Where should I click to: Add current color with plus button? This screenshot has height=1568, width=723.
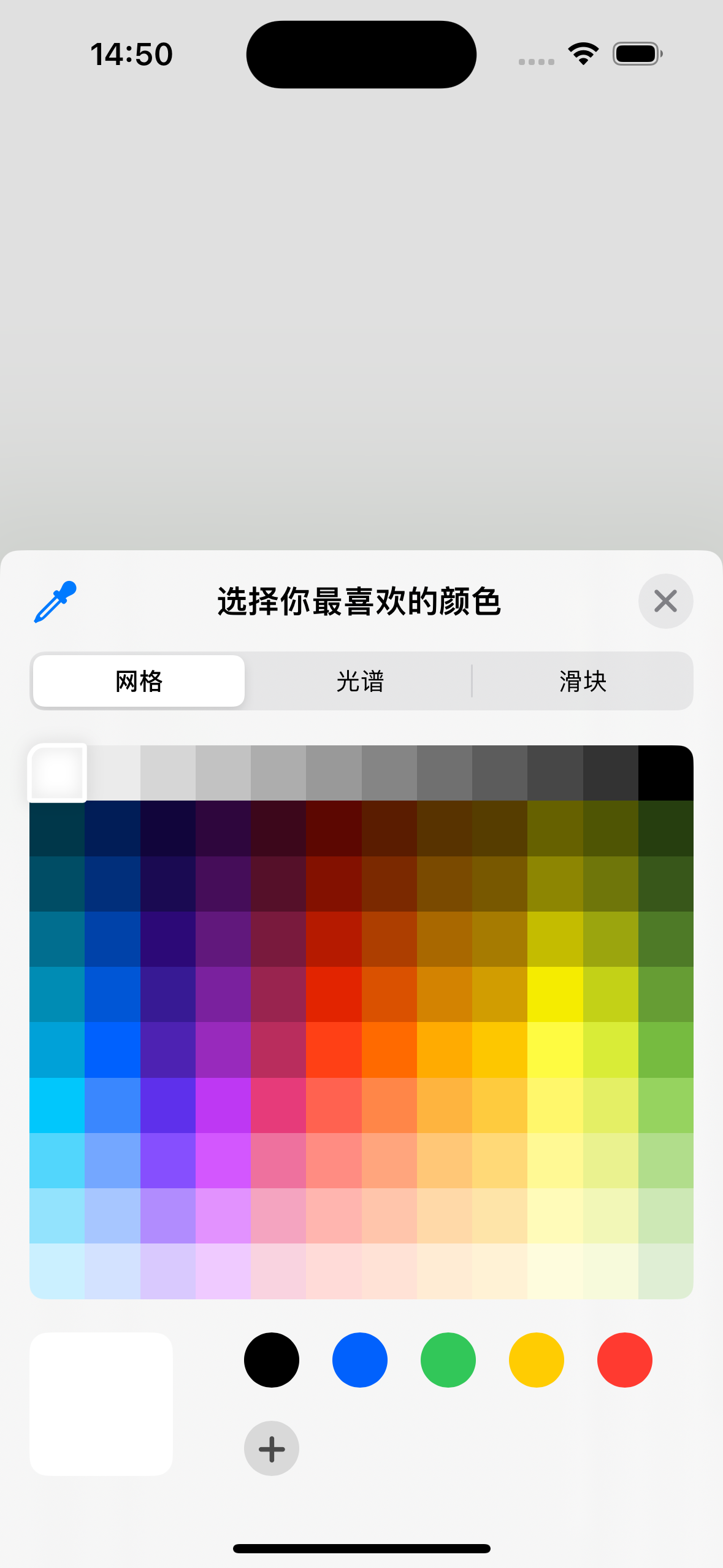(x=272, y=1448)
